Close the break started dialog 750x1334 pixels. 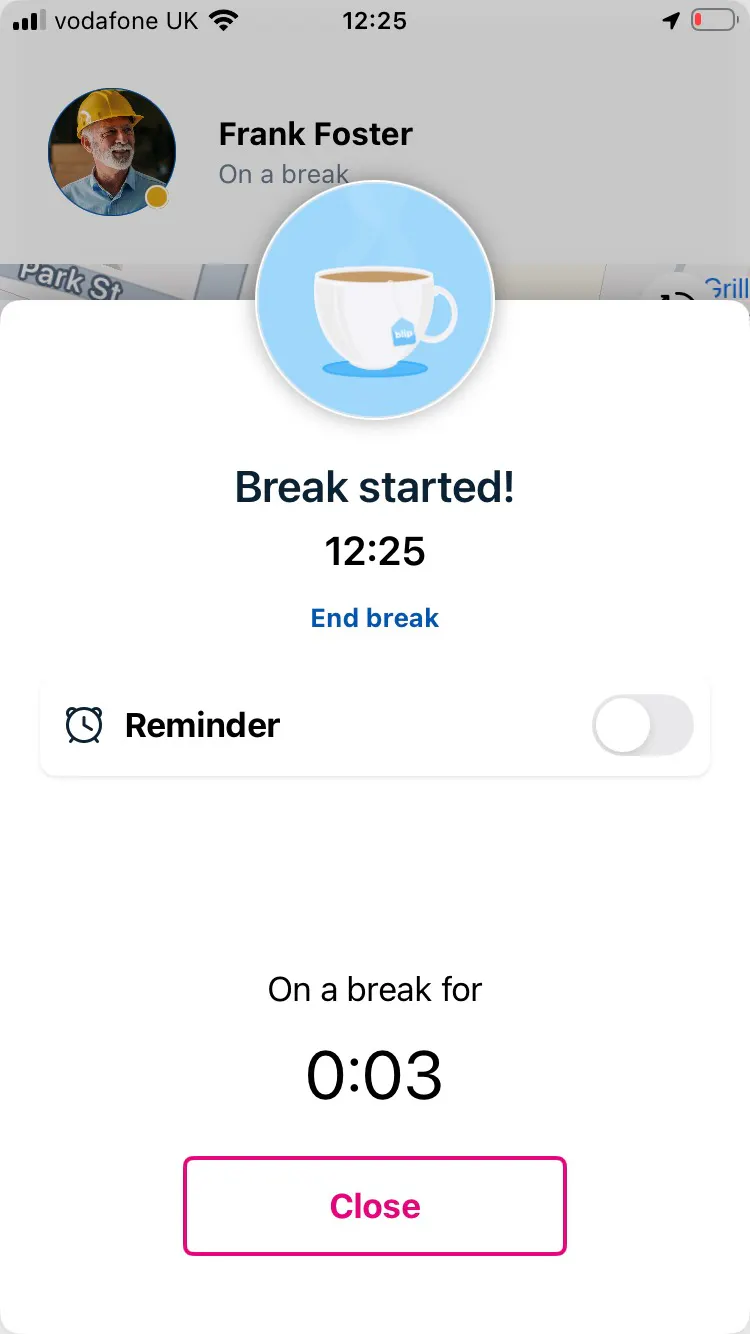(375, 1206)
